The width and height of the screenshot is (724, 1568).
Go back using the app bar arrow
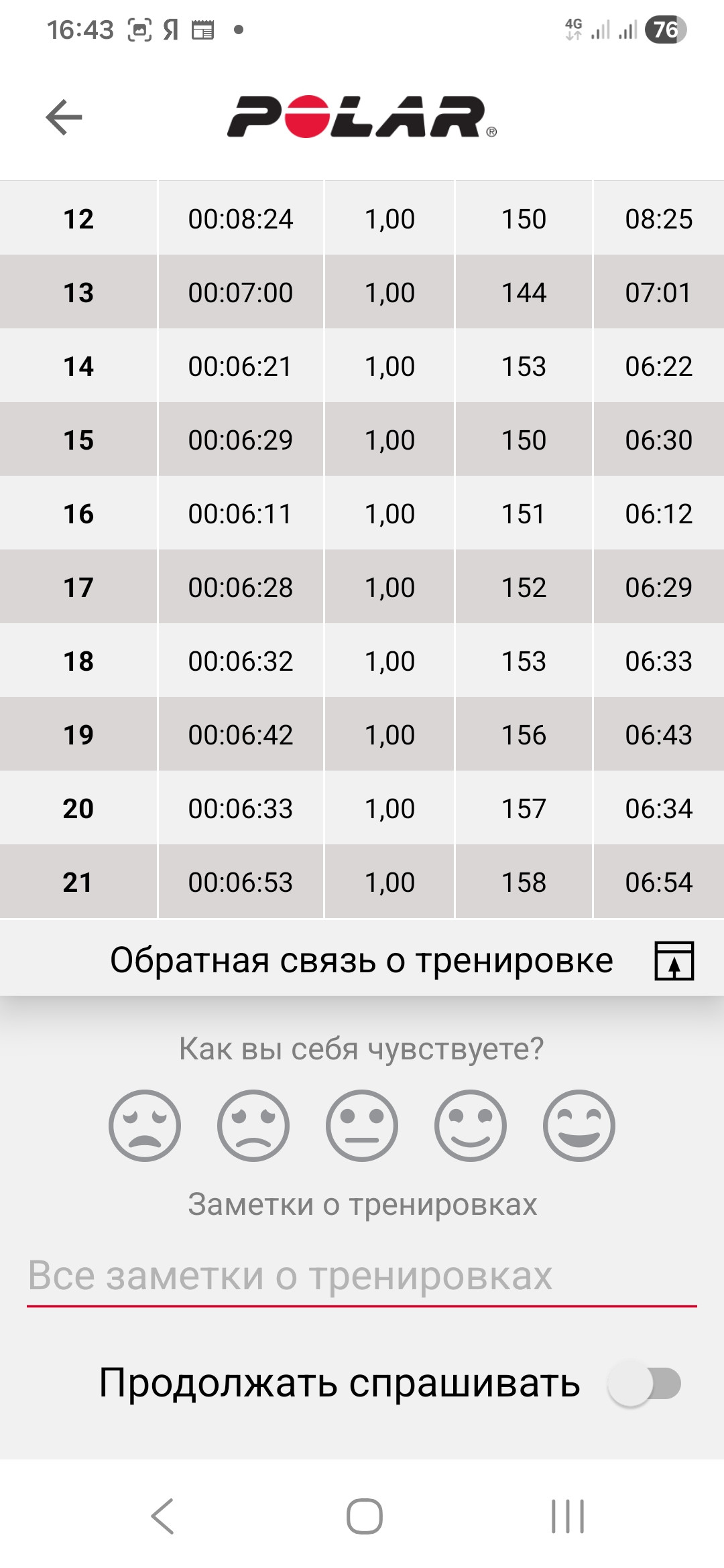[x=64, y=117]
